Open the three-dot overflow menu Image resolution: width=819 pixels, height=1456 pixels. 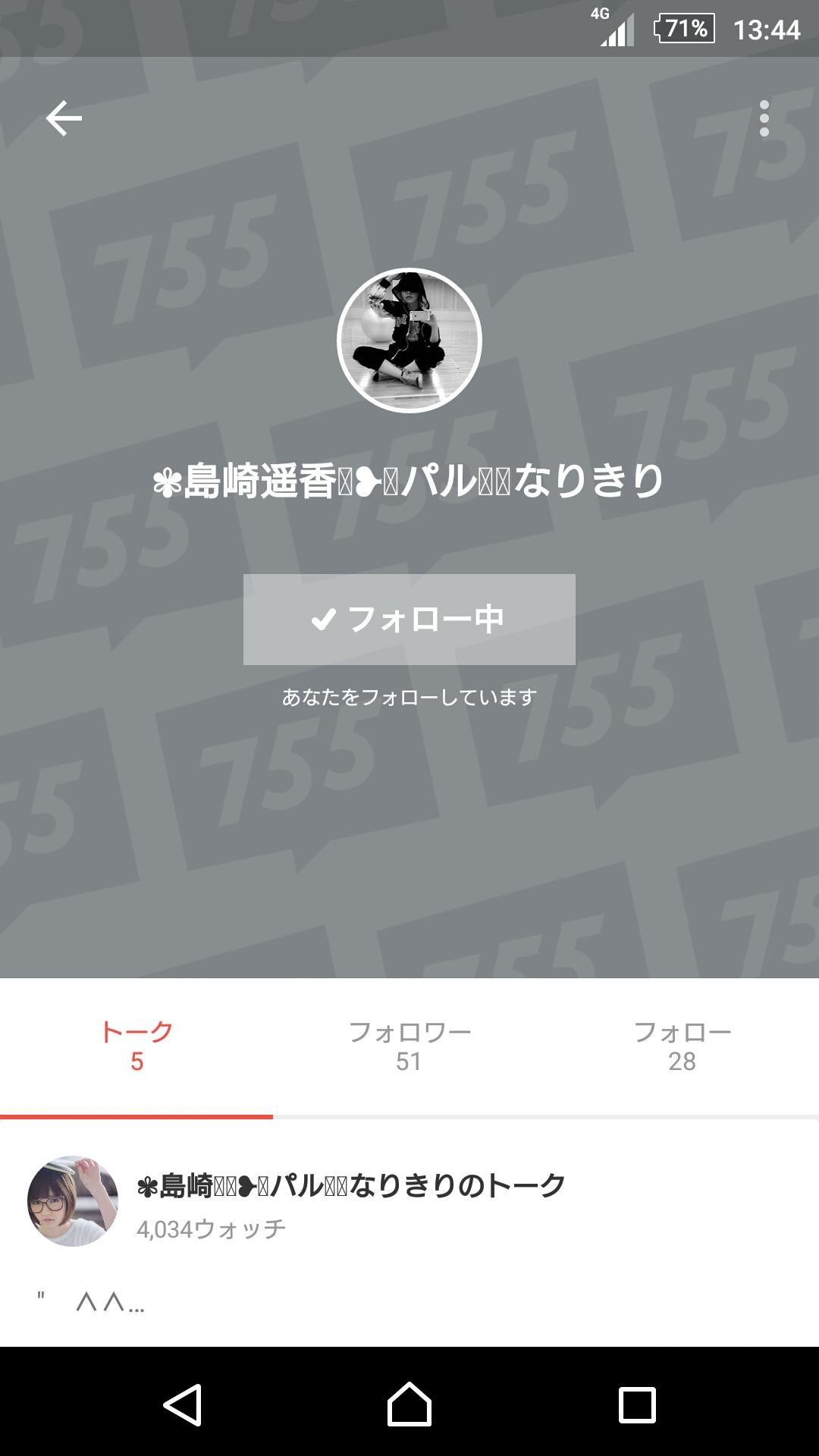766,118
